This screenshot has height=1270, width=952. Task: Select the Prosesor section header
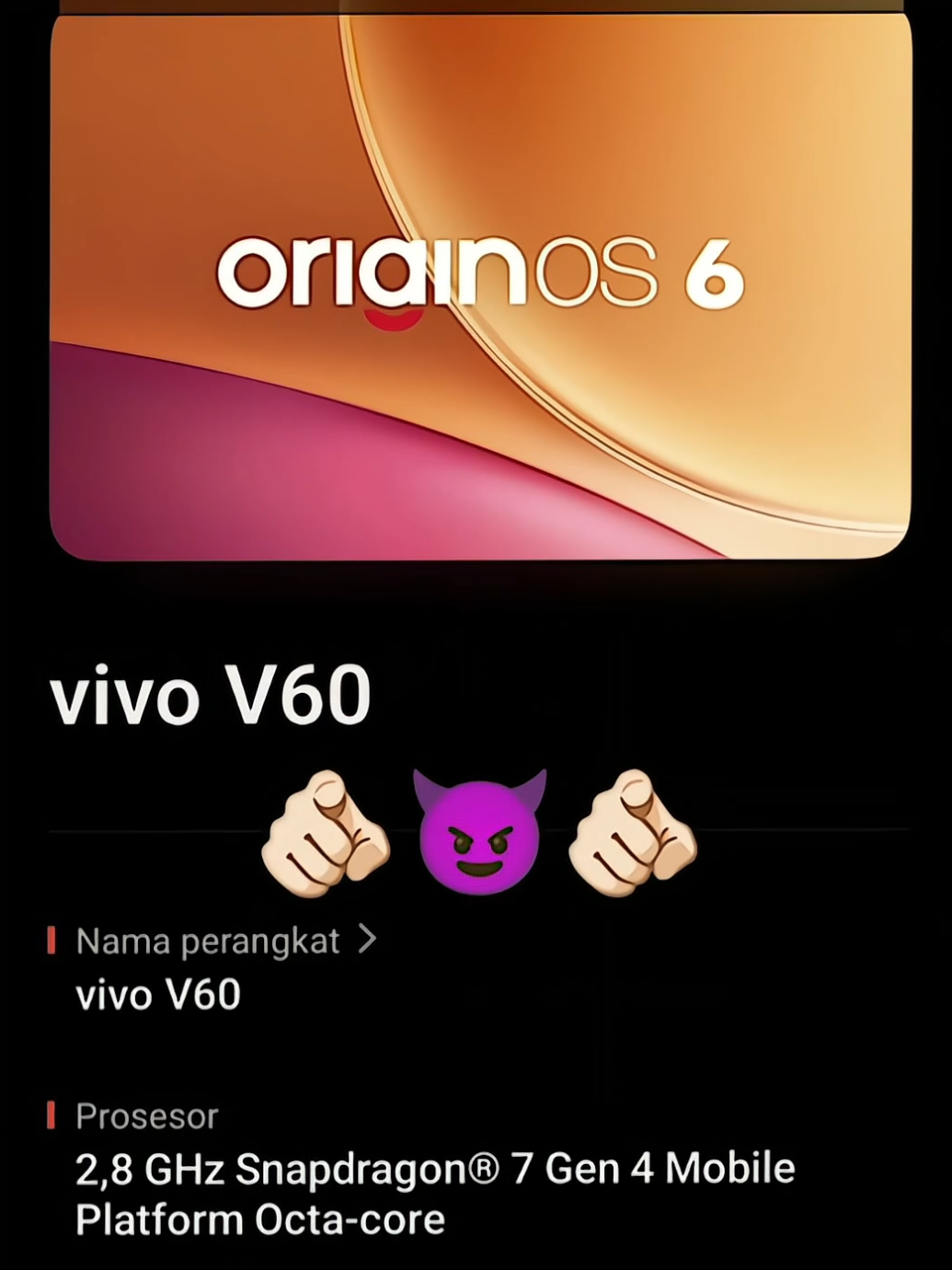click(x=147, y=1116)
